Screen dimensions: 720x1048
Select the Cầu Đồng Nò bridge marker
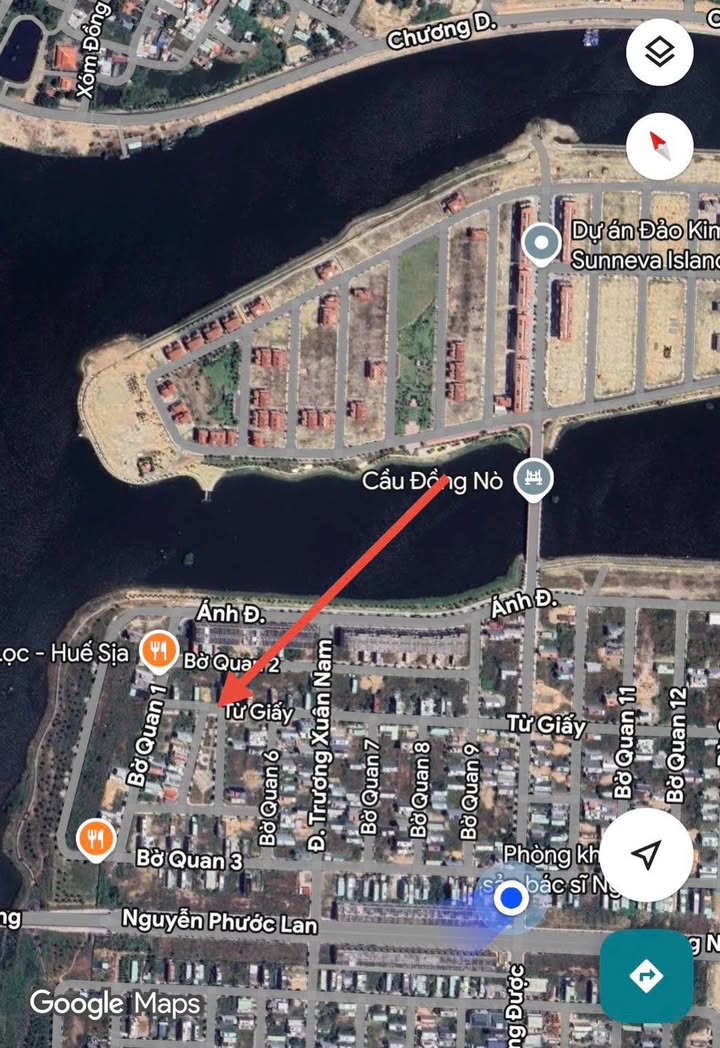point(531,479)
